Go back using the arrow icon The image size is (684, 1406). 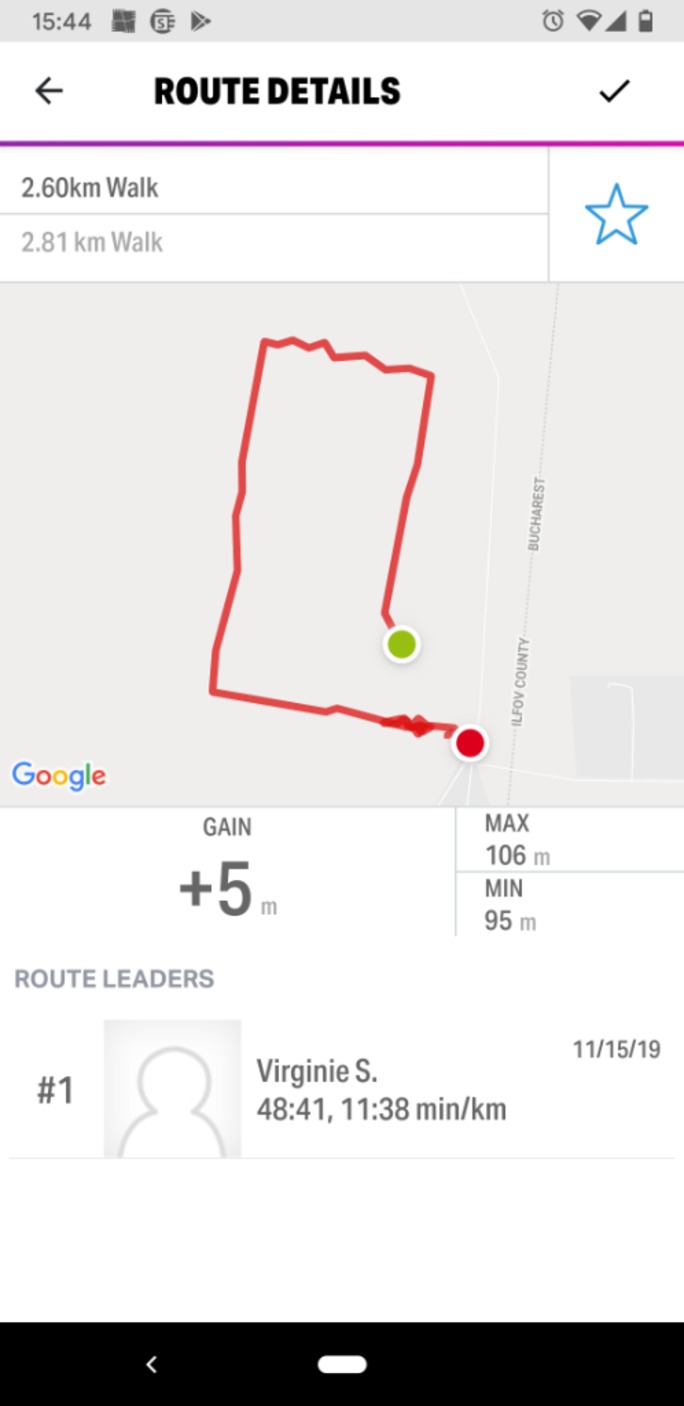pos(48,91)
